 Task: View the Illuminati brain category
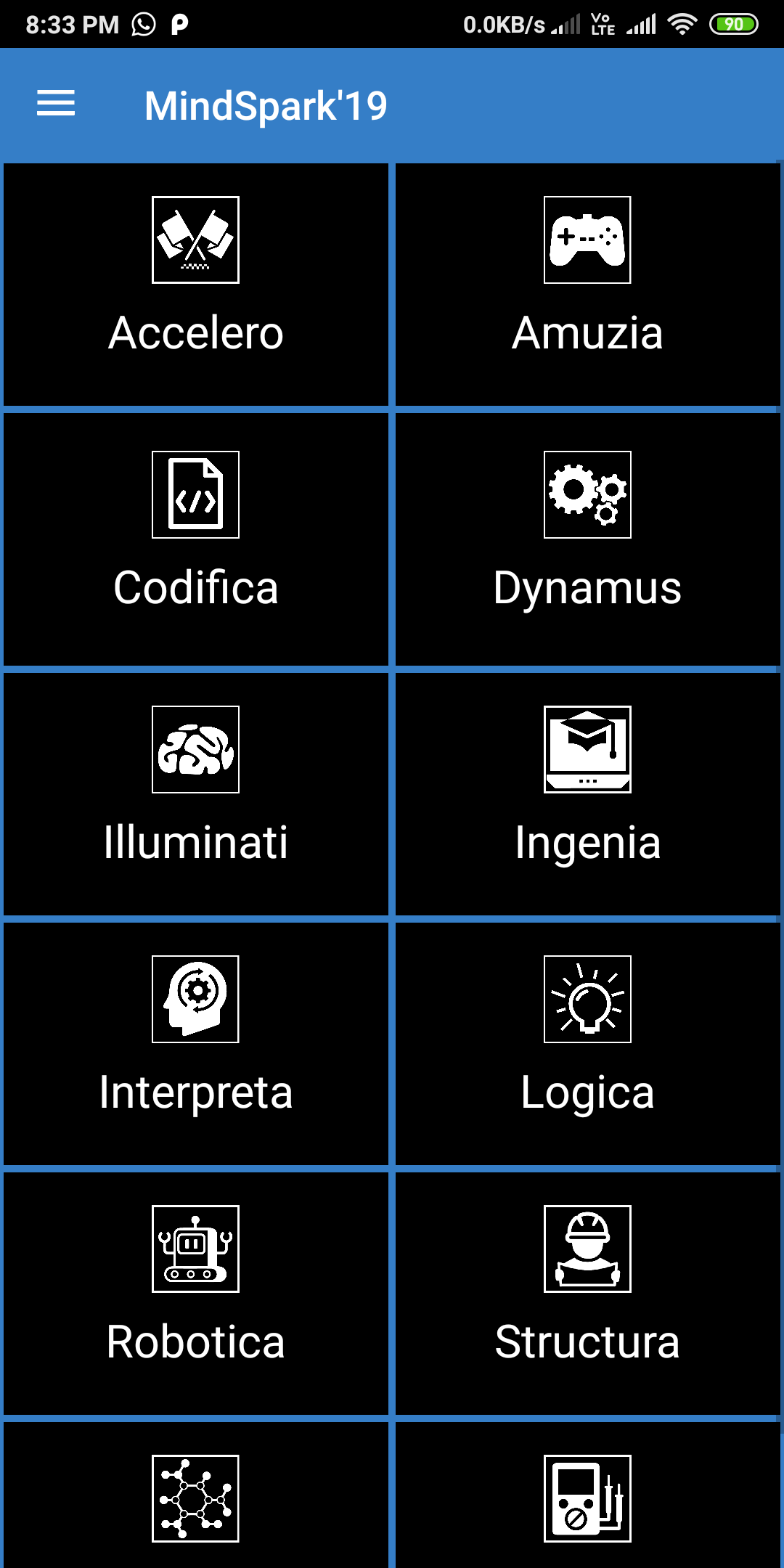coord(196,794)
